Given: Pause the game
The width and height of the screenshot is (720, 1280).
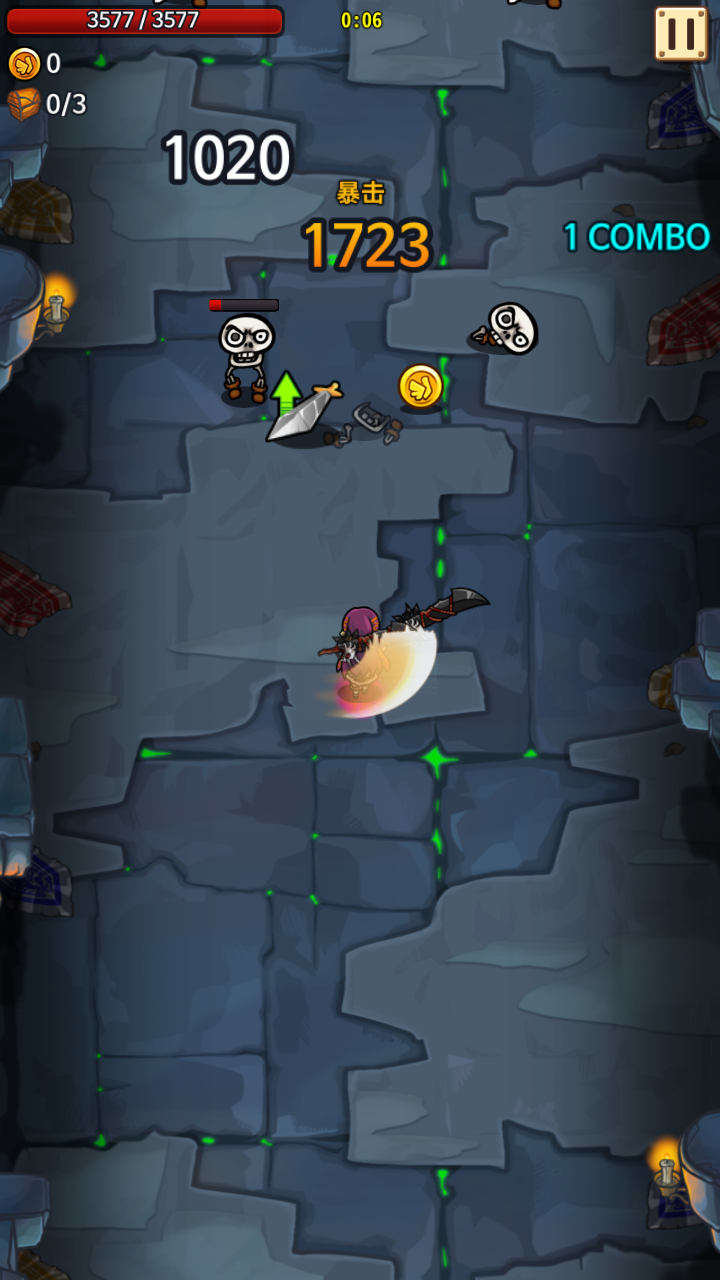Looking at the screenshot, I should tap(681, 33).
